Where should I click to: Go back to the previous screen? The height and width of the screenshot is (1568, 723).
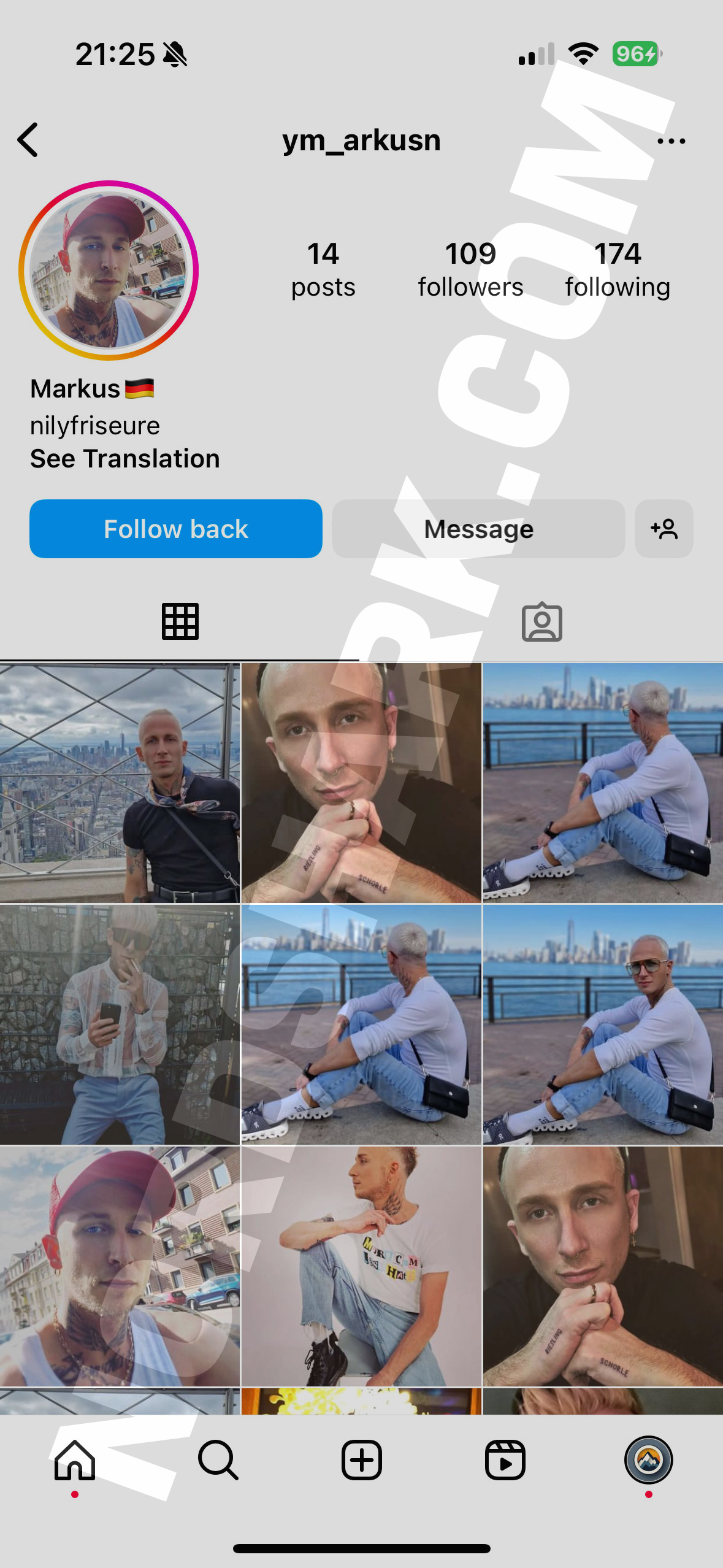pos(28,140)
